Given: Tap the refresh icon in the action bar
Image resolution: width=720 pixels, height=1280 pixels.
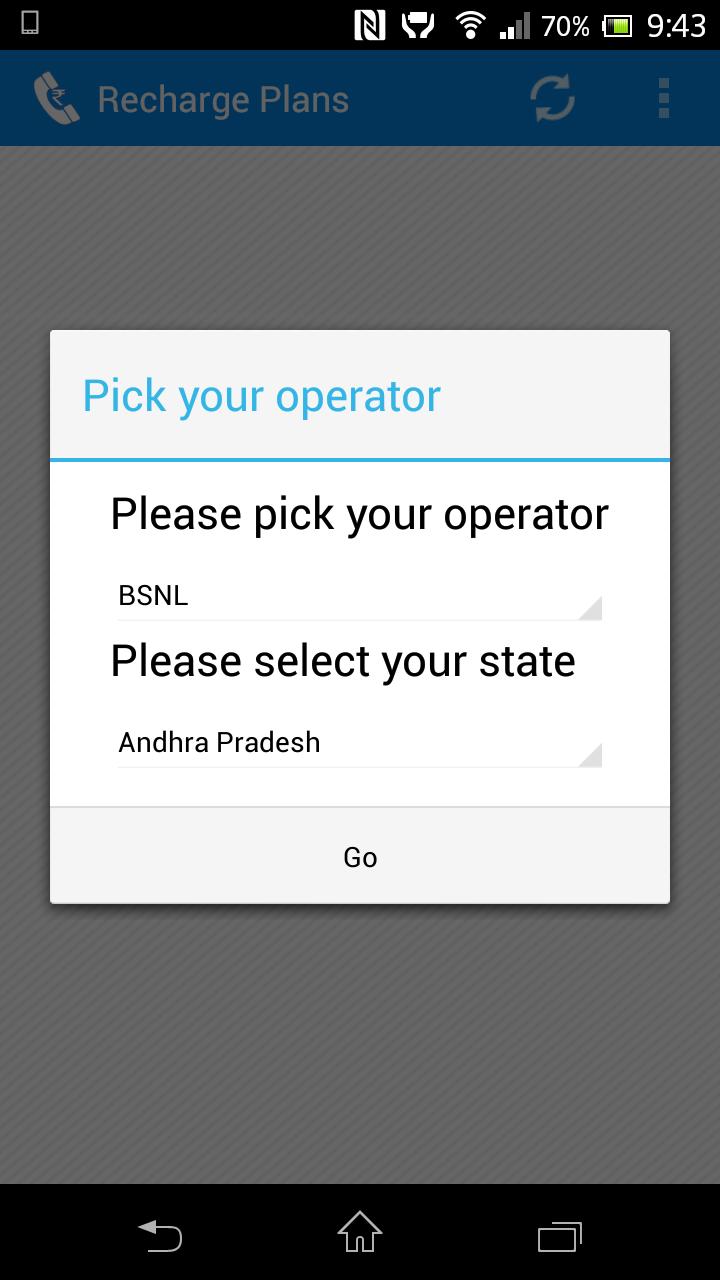Looking at the screenshot, I should [x=551, y=98].
